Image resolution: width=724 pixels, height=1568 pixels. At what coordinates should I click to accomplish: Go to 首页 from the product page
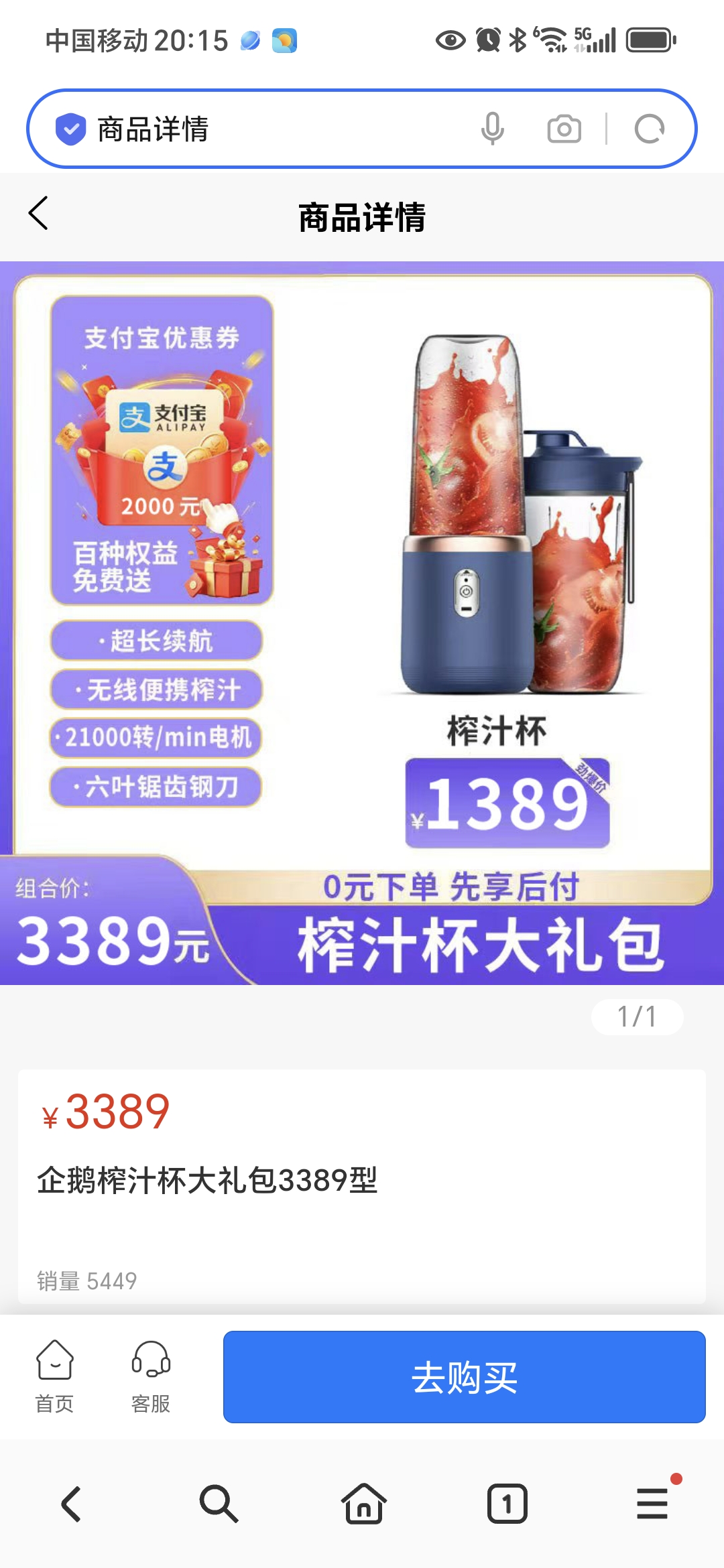coord(54,1377)
